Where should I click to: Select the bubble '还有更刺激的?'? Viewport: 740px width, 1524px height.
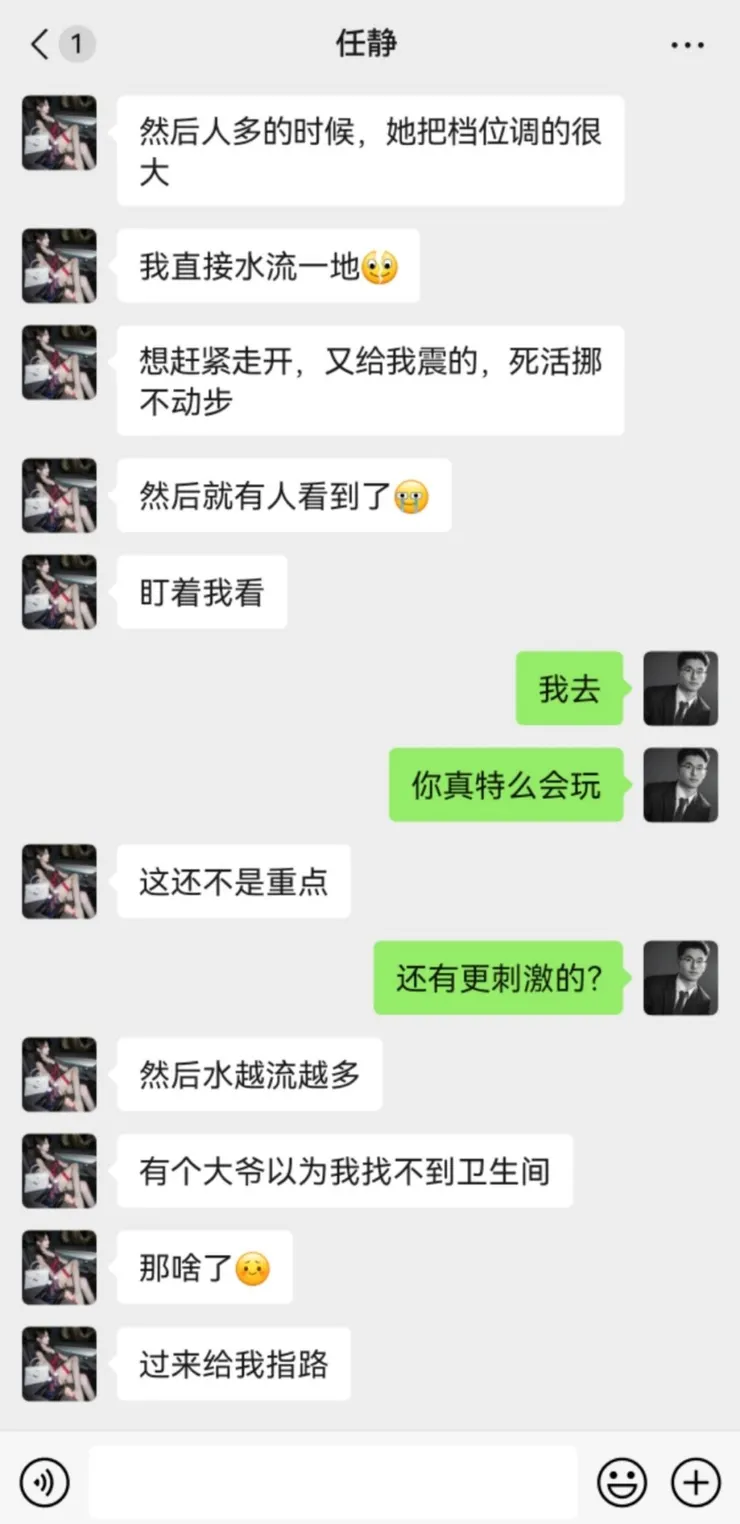click(498, 978)
